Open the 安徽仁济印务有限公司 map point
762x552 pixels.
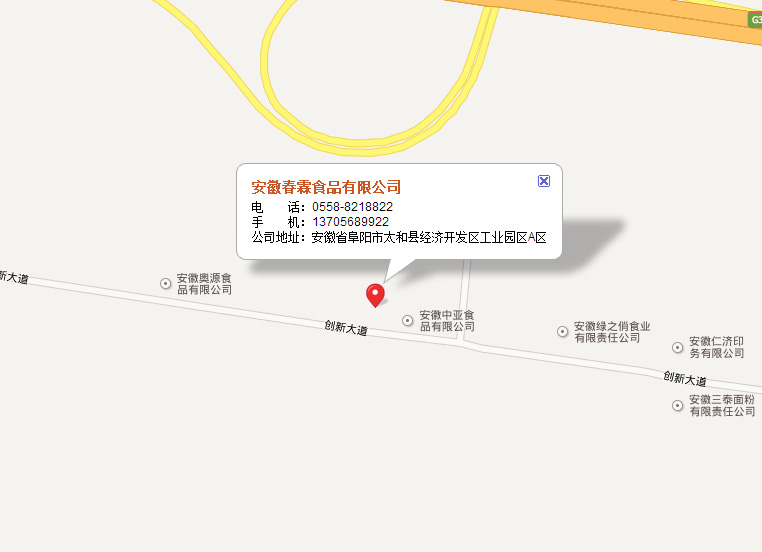(x=678, y=347)
